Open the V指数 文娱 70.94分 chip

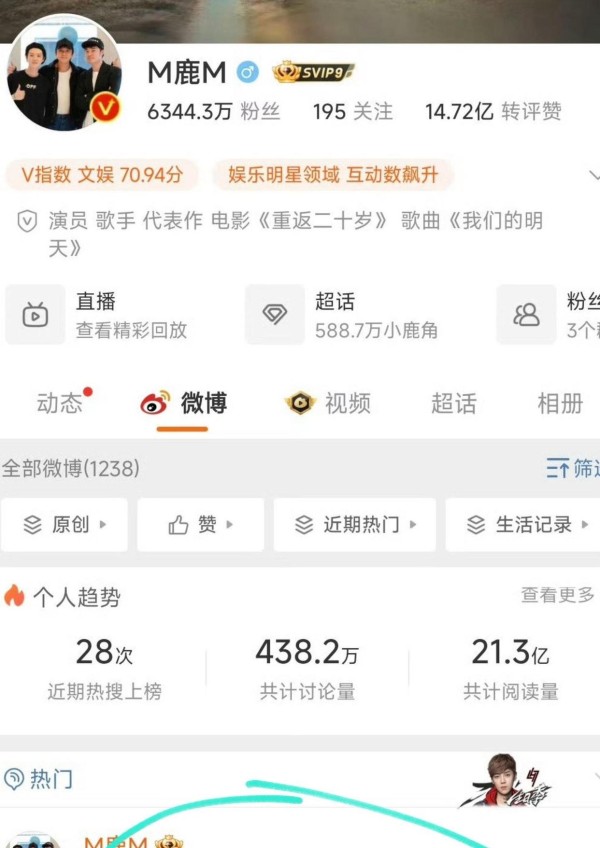[102, 175]
